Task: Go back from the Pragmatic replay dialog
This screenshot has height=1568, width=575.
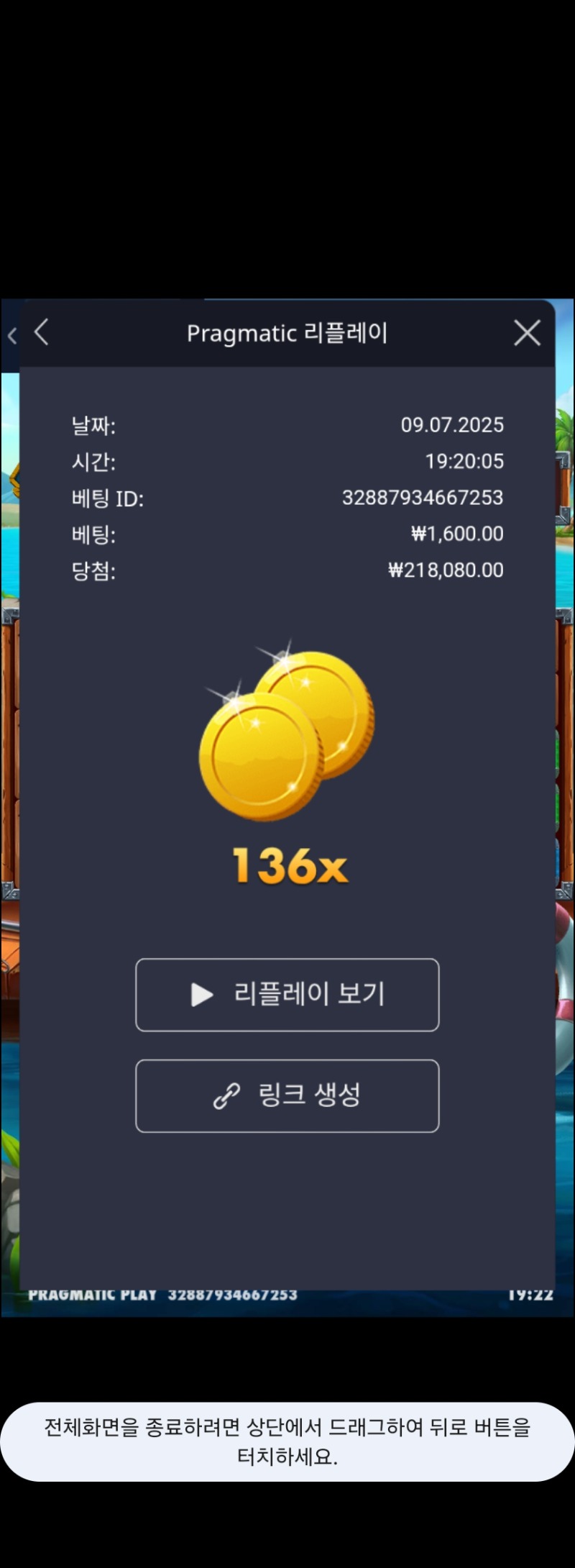Action: coord(42,332)
